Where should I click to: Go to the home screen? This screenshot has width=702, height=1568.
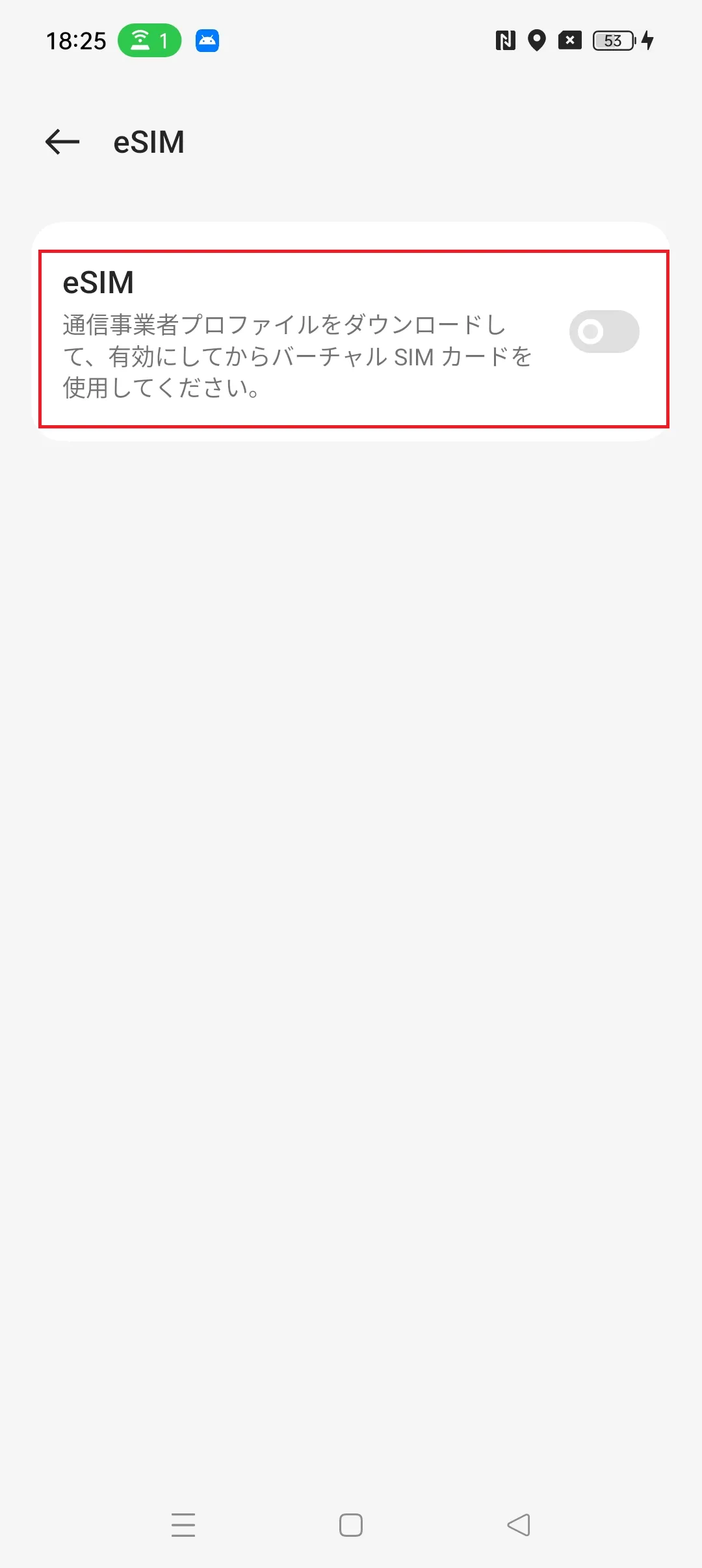[x=351, y=1524]
